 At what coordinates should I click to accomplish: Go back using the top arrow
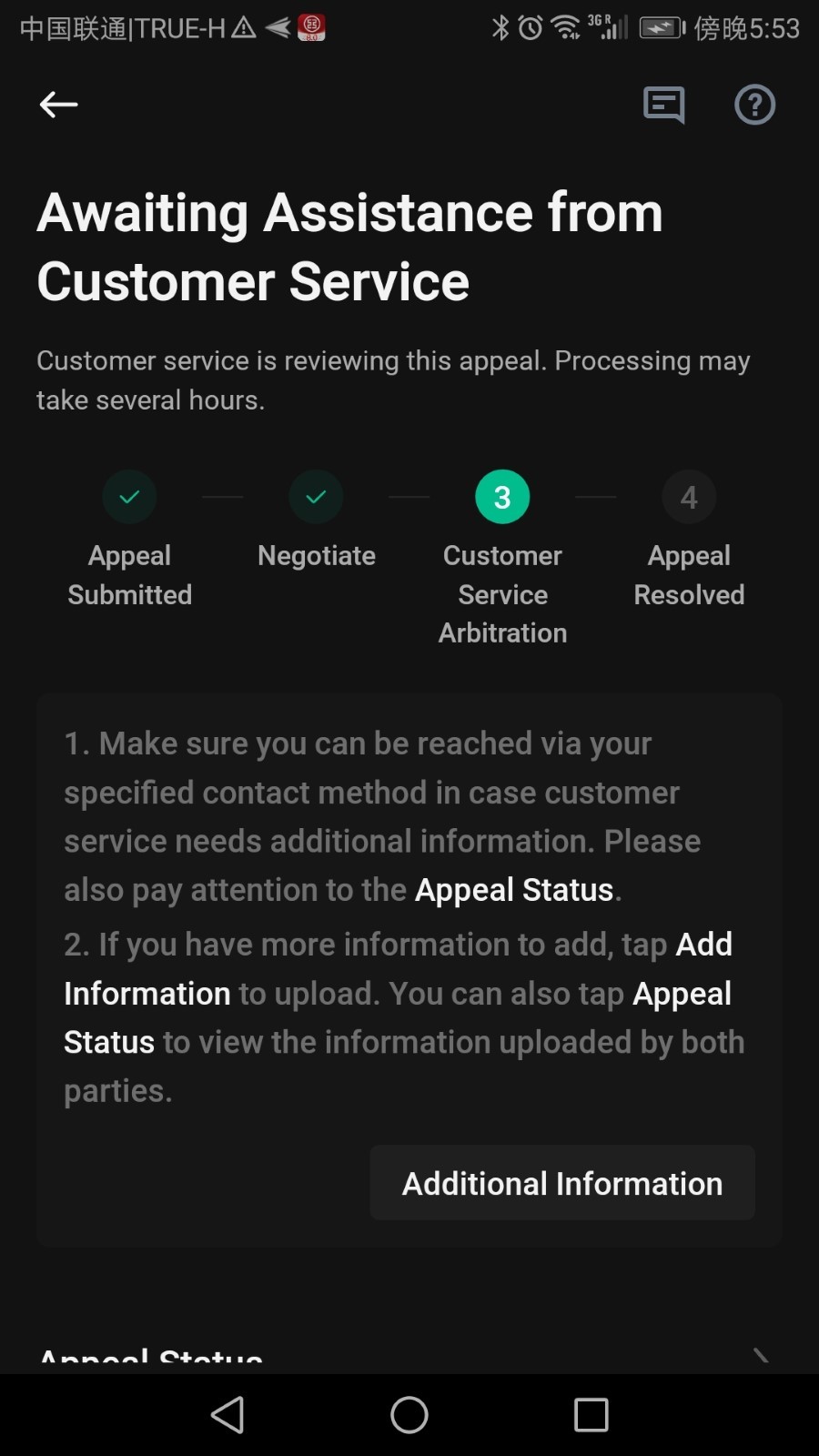pos(58,105)
